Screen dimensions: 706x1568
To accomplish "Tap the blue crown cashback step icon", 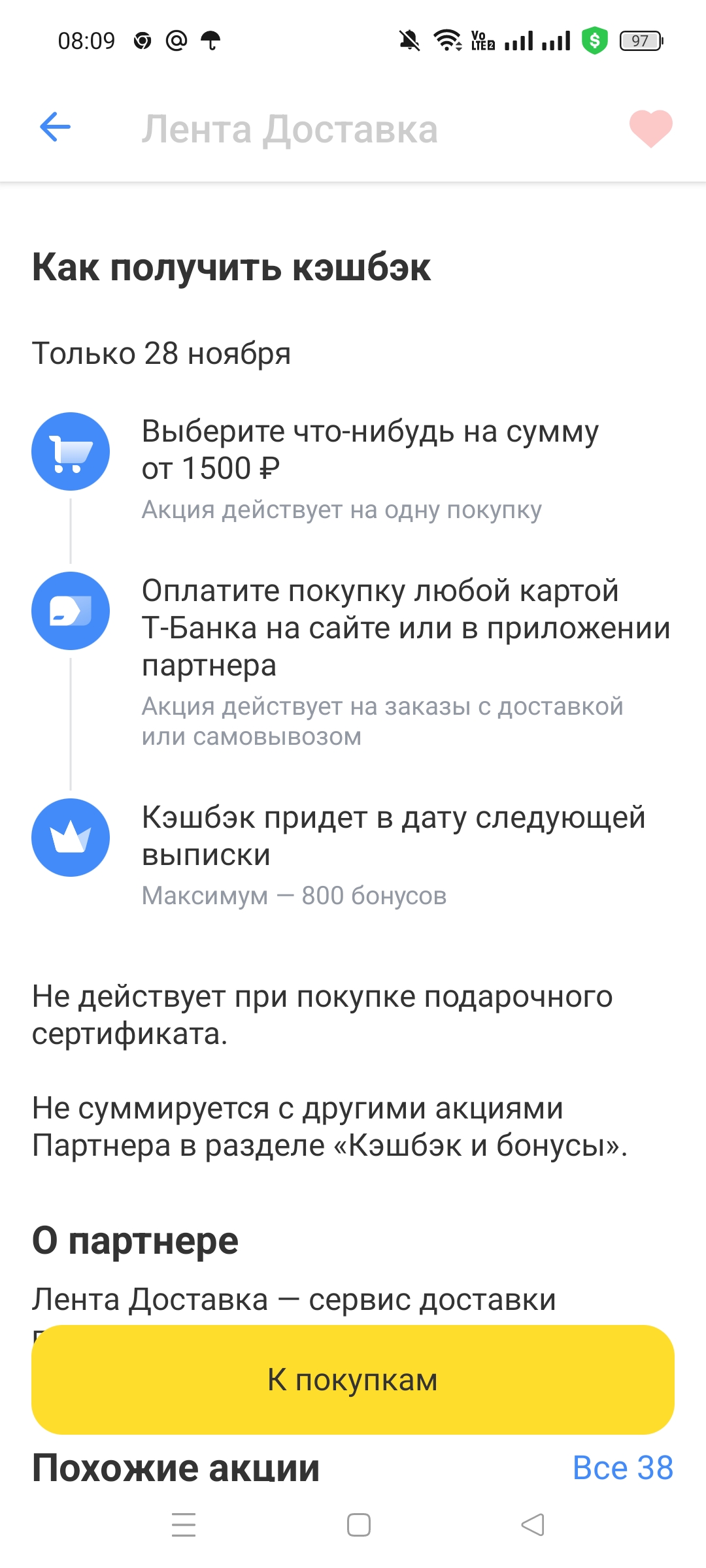I will (x=70, y=838).
